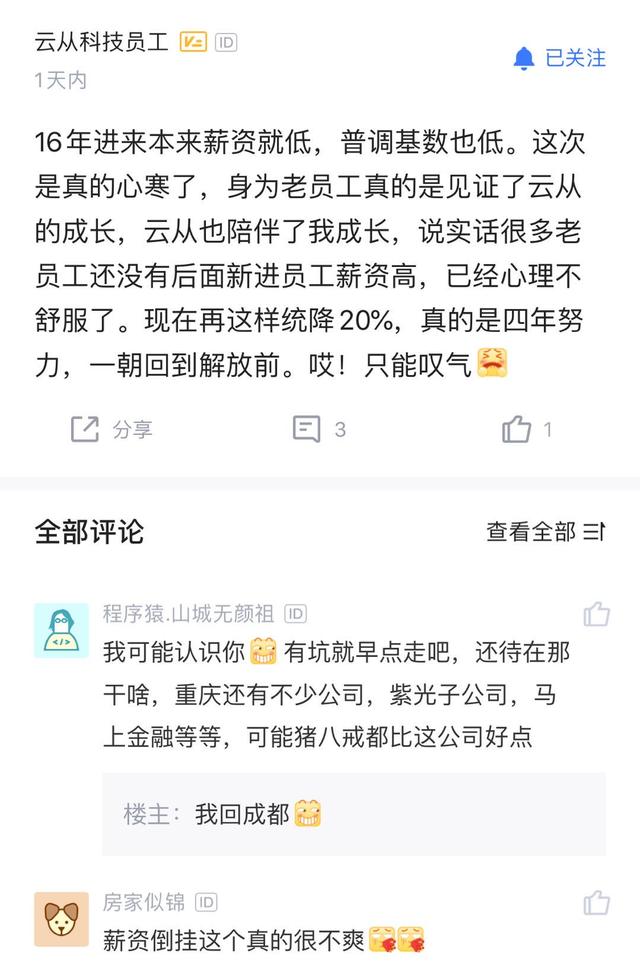This screenshot has width=640, height=970.
Task: Tap the 已关注 follow button
Action: click(x=560, y=58)
